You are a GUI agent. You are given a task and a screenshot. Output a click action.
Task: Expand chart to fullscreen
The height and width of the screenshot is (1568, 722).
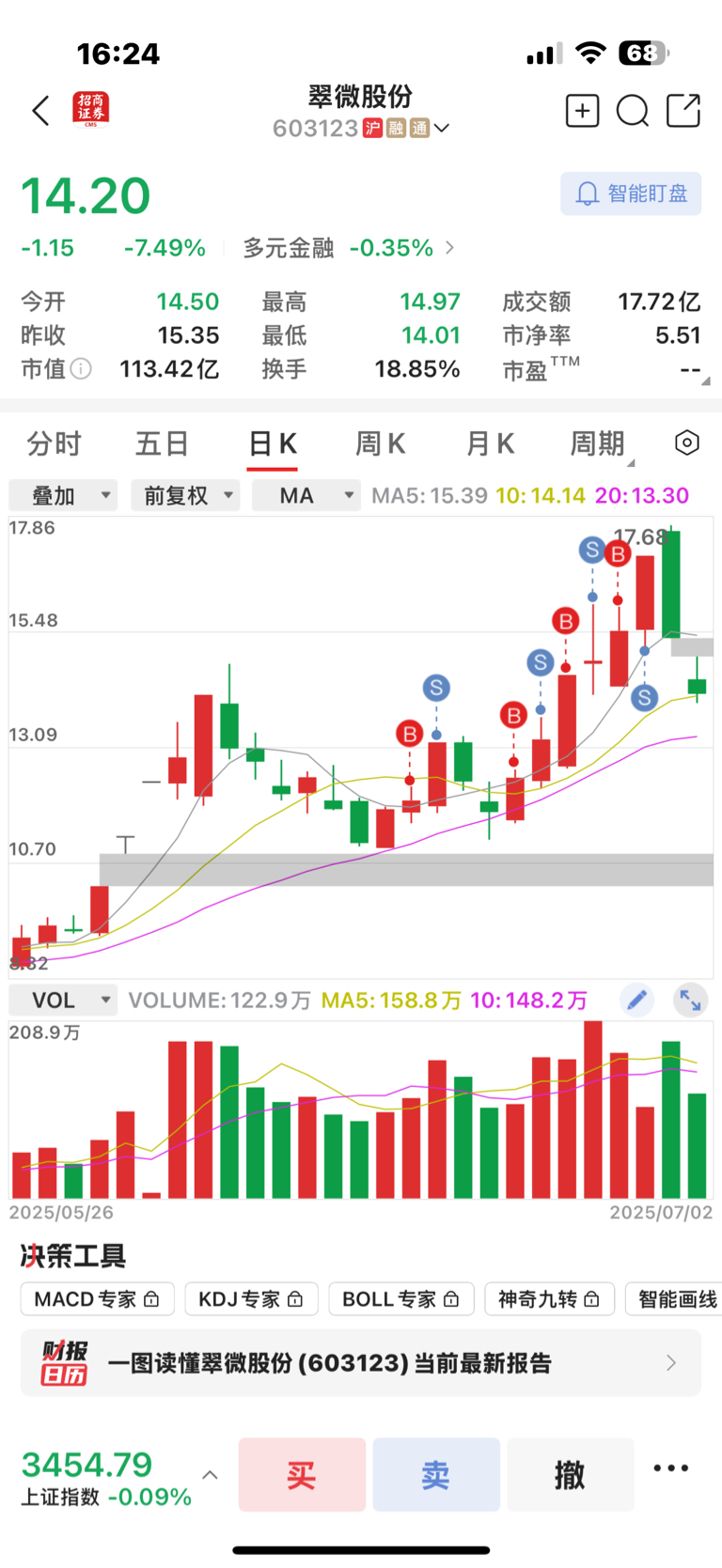pyautogui.click(x=691, y=1000)
